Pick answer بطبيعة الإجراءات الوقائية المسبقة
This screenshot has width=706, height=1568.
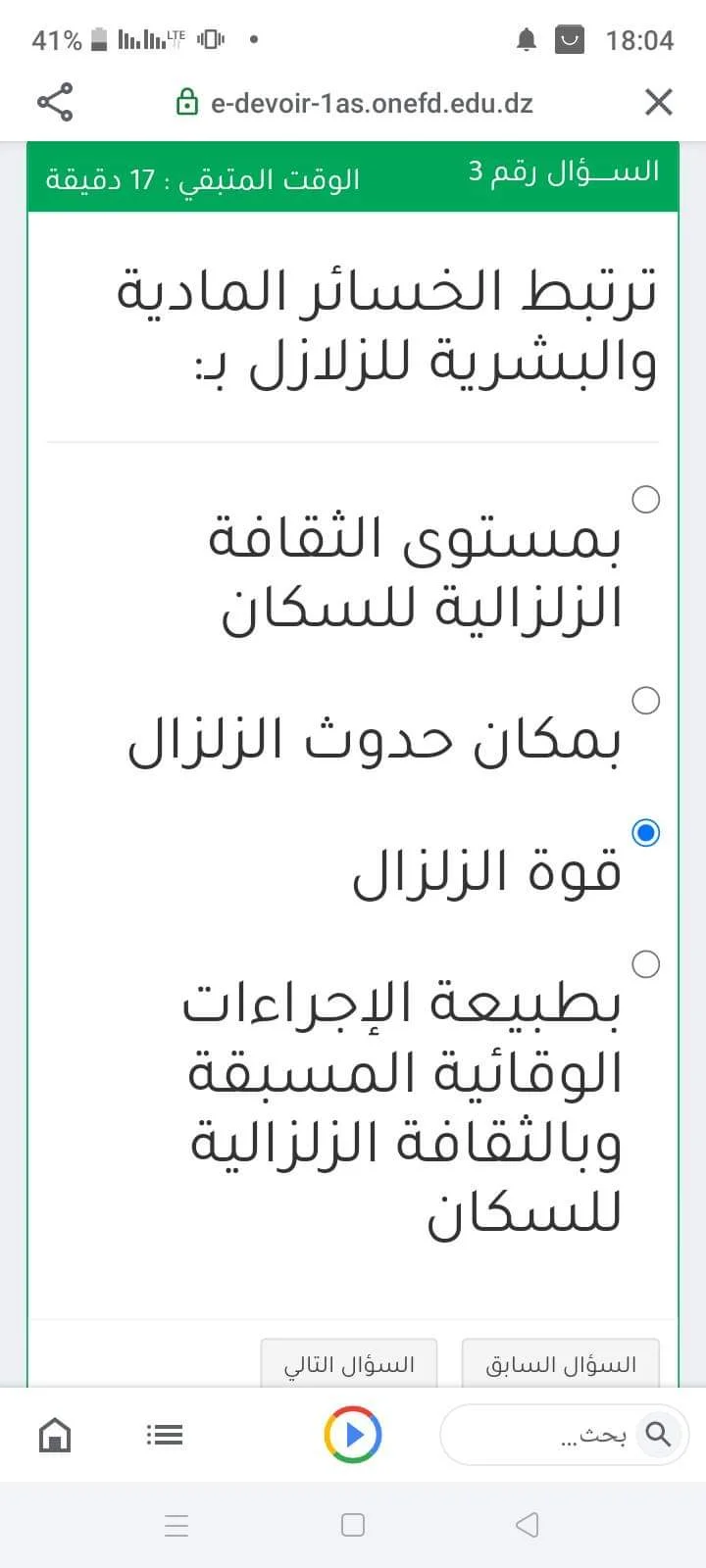point(645,964)
